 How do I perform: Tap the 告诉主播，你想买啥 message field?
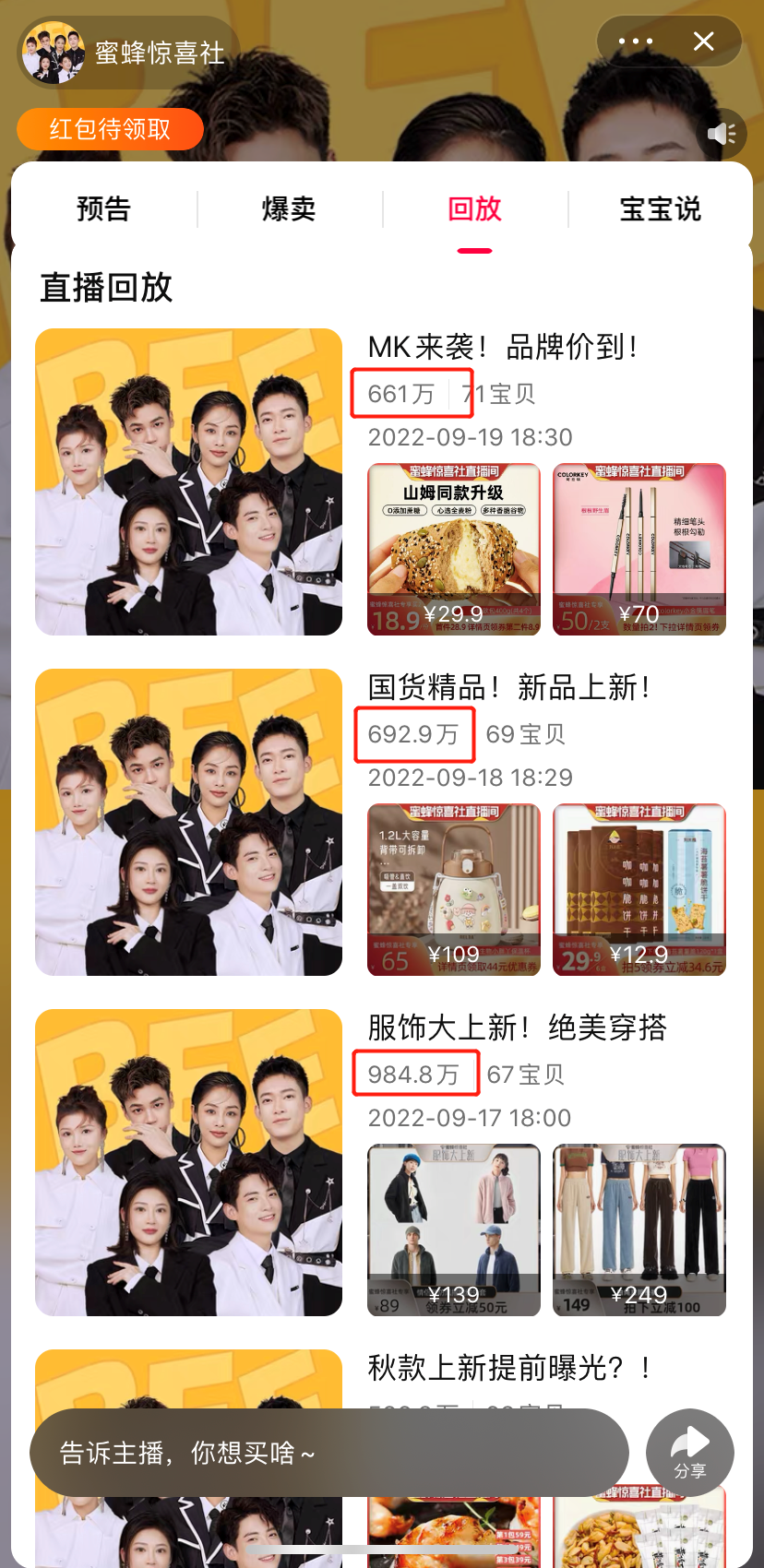[x=328, y=1454]
